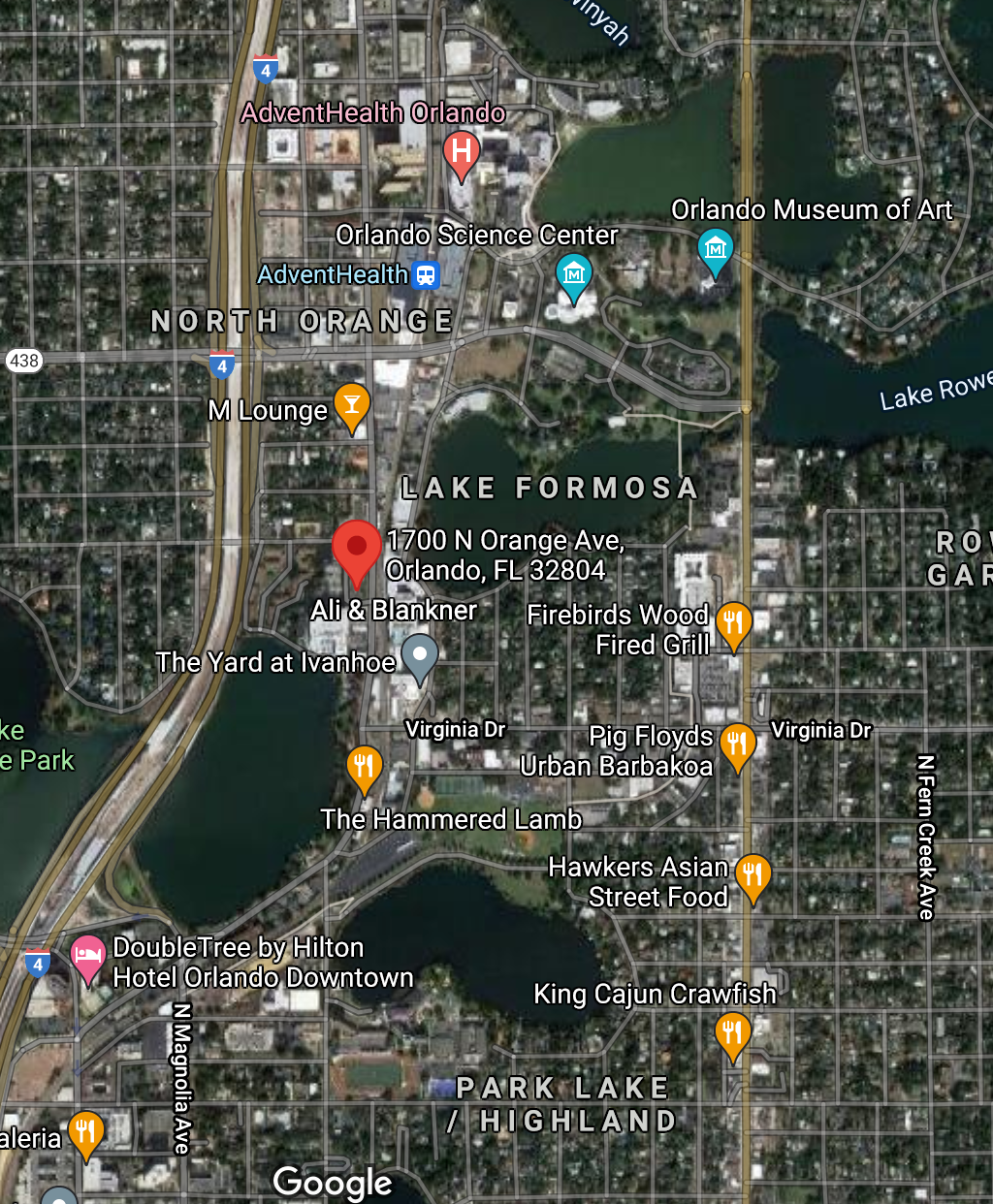Select the Pig Floyds Urban Barbakoa marker
This screenshot has height=1204, width=993.
[x=737, y=745]
